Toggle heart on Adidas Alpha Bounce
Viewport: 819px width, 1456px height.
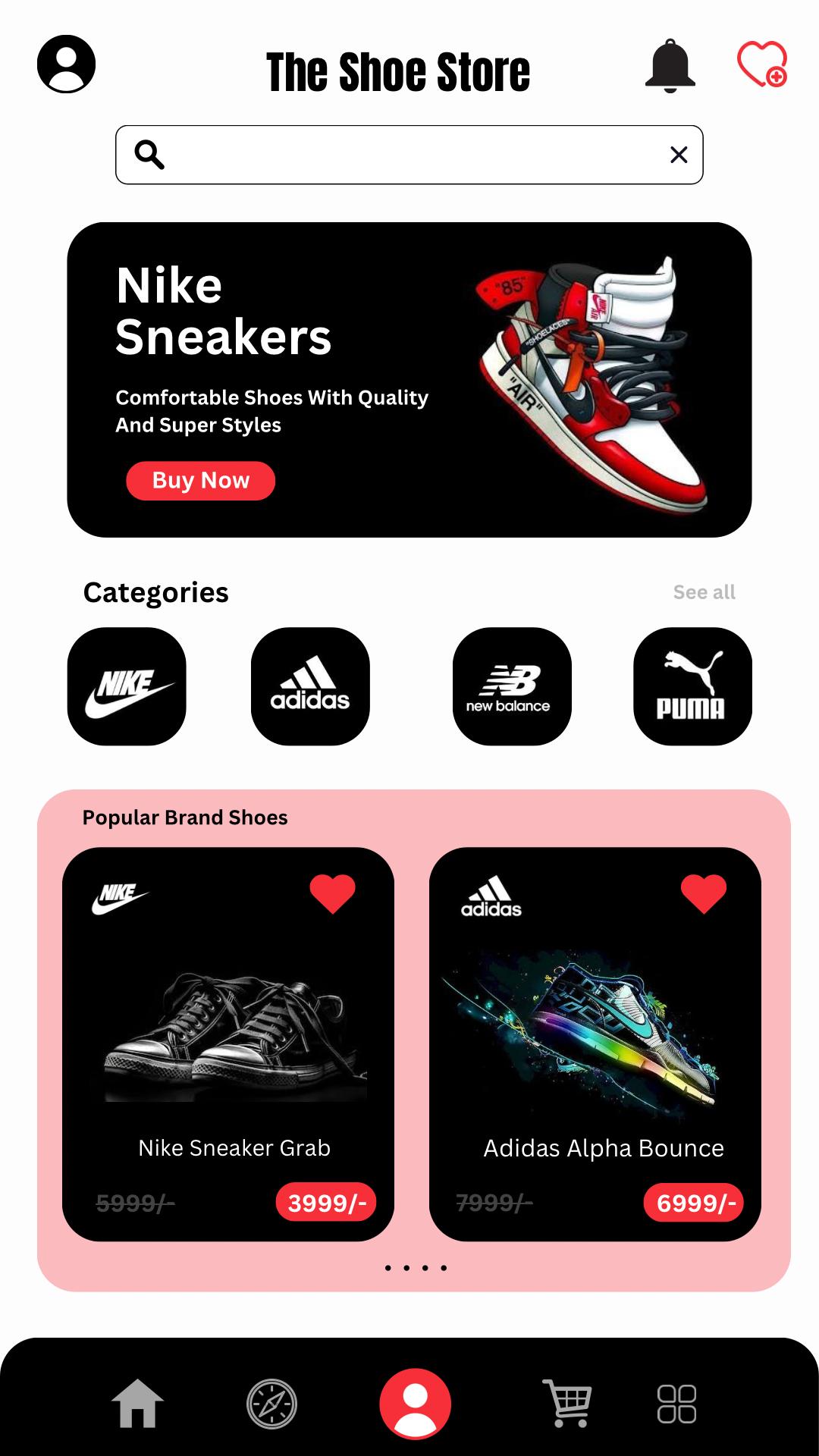point(703,893)
